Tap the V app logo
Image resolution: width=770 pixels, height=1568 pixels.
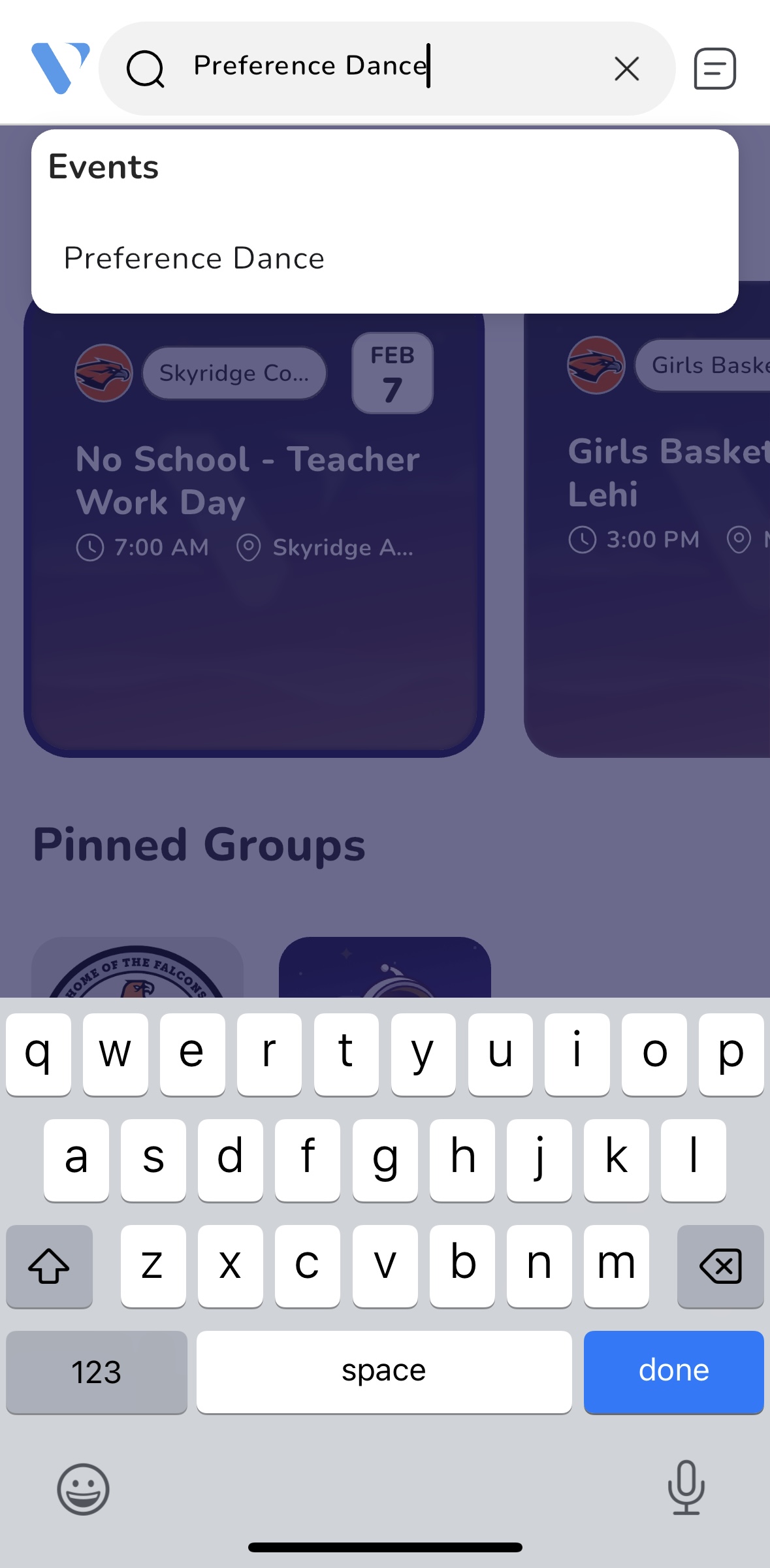tap(59, 68)
